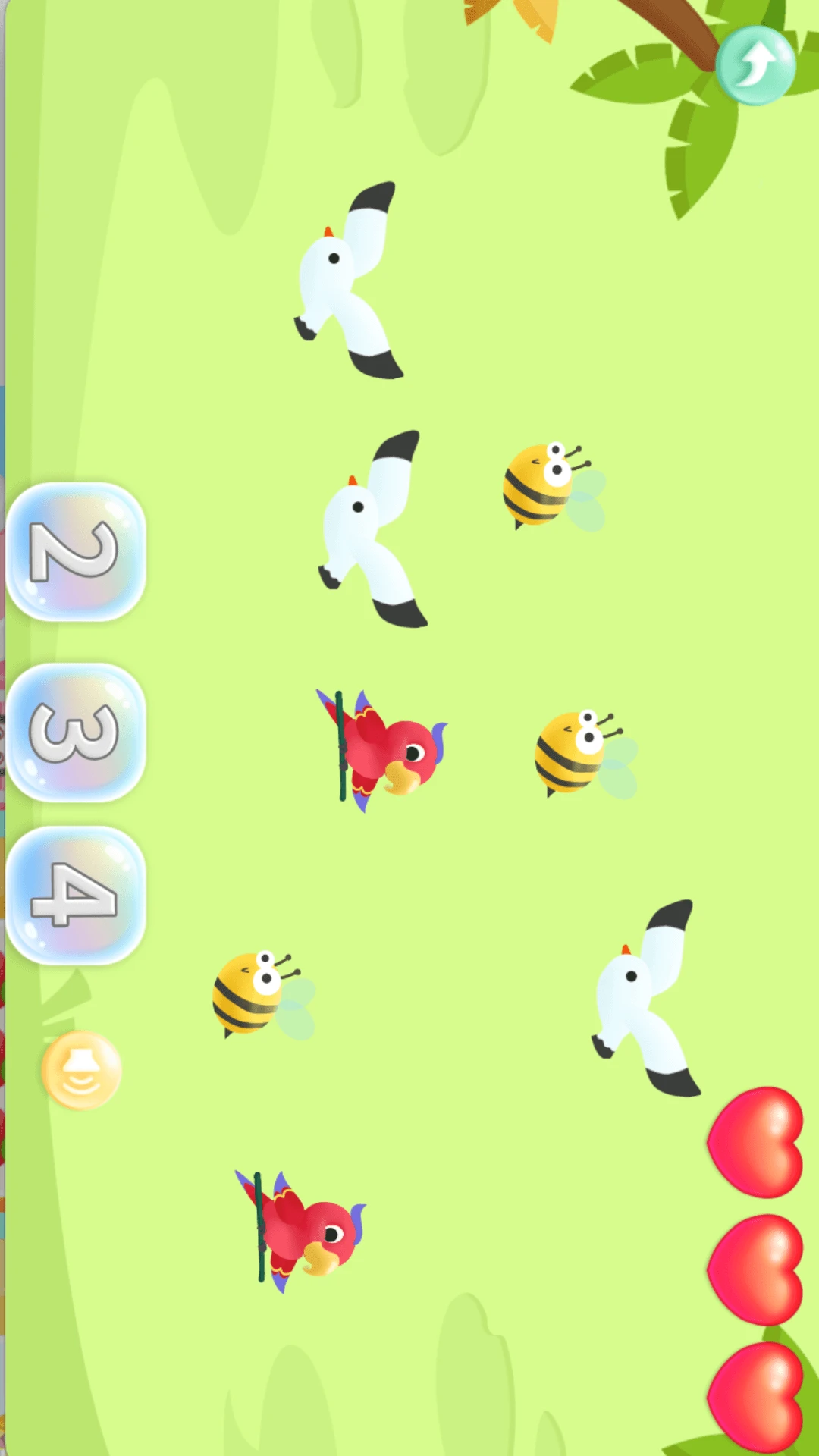The width and height of the screenshot is (819, 1456).
Task: Pick the number 4 answer bubble
Action: tap(76, 895)
